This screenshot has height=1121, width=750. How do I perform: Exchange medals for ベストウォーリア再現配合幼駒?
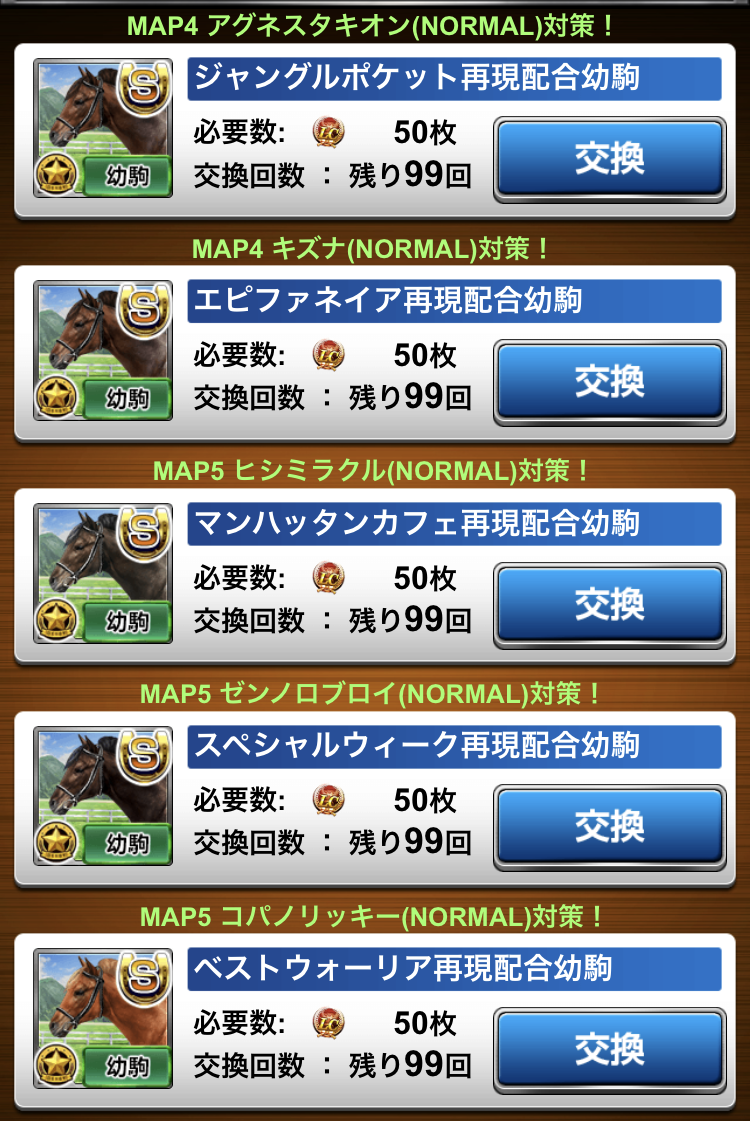pyautogui.click(x=609, y=1049)
